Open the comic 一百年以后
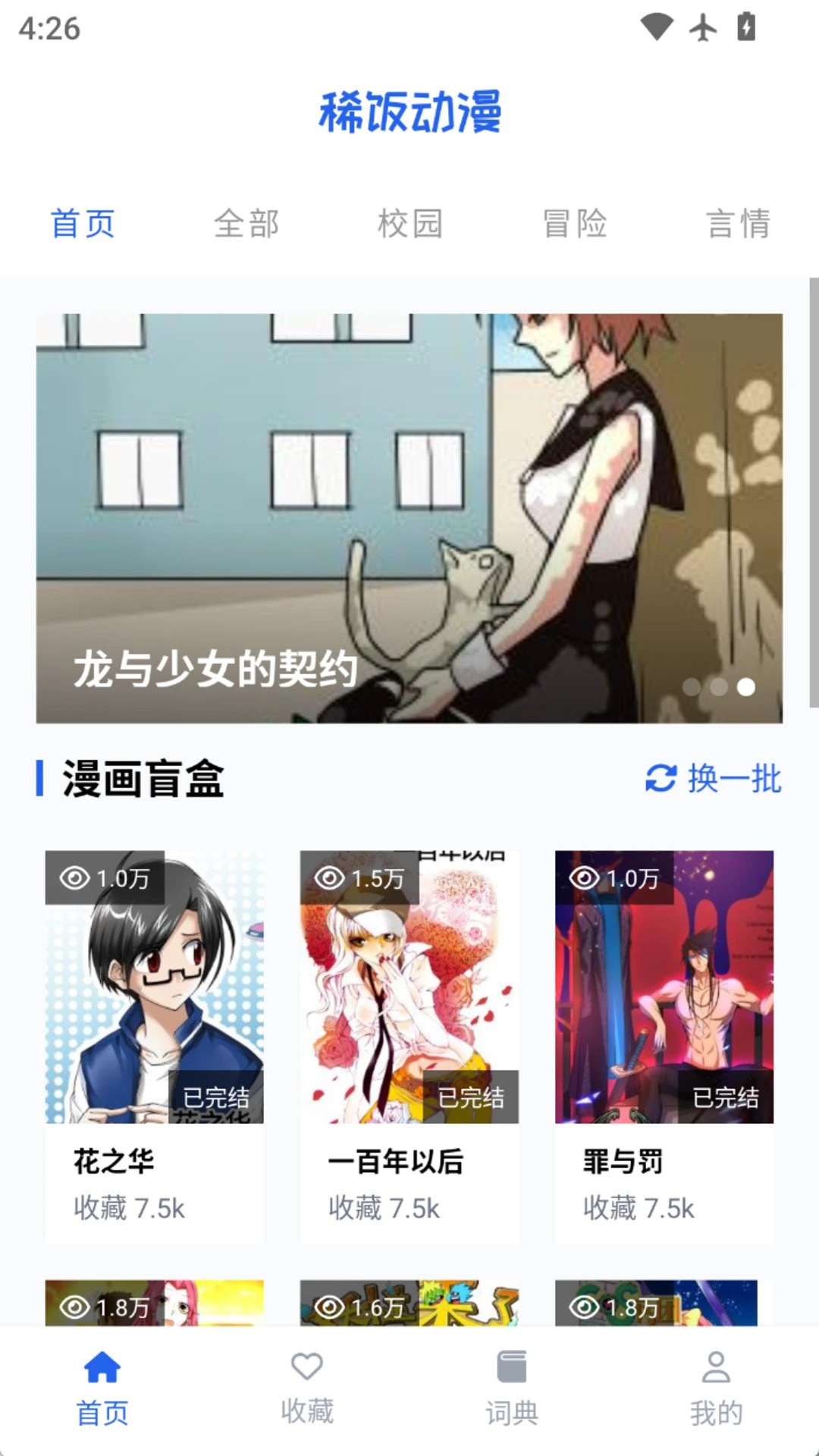 (409, 1045)
